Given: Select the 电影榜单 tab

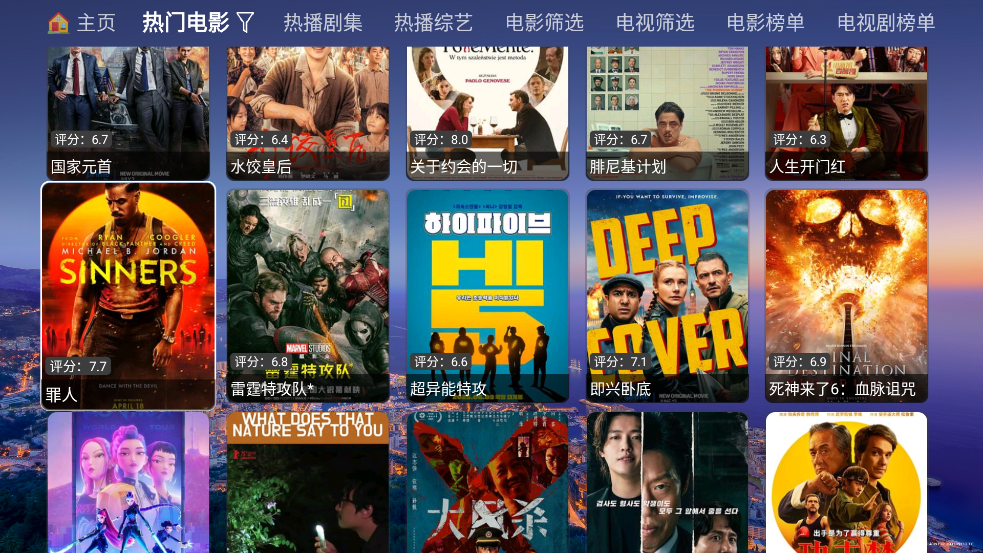Looking at the screenshot, I should pos(765,22).
